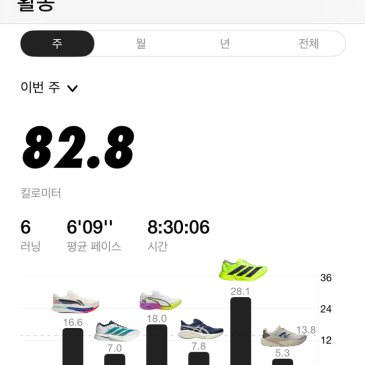Switch to the 월 (month) tab
365x365 pixels.
(141, 44)
